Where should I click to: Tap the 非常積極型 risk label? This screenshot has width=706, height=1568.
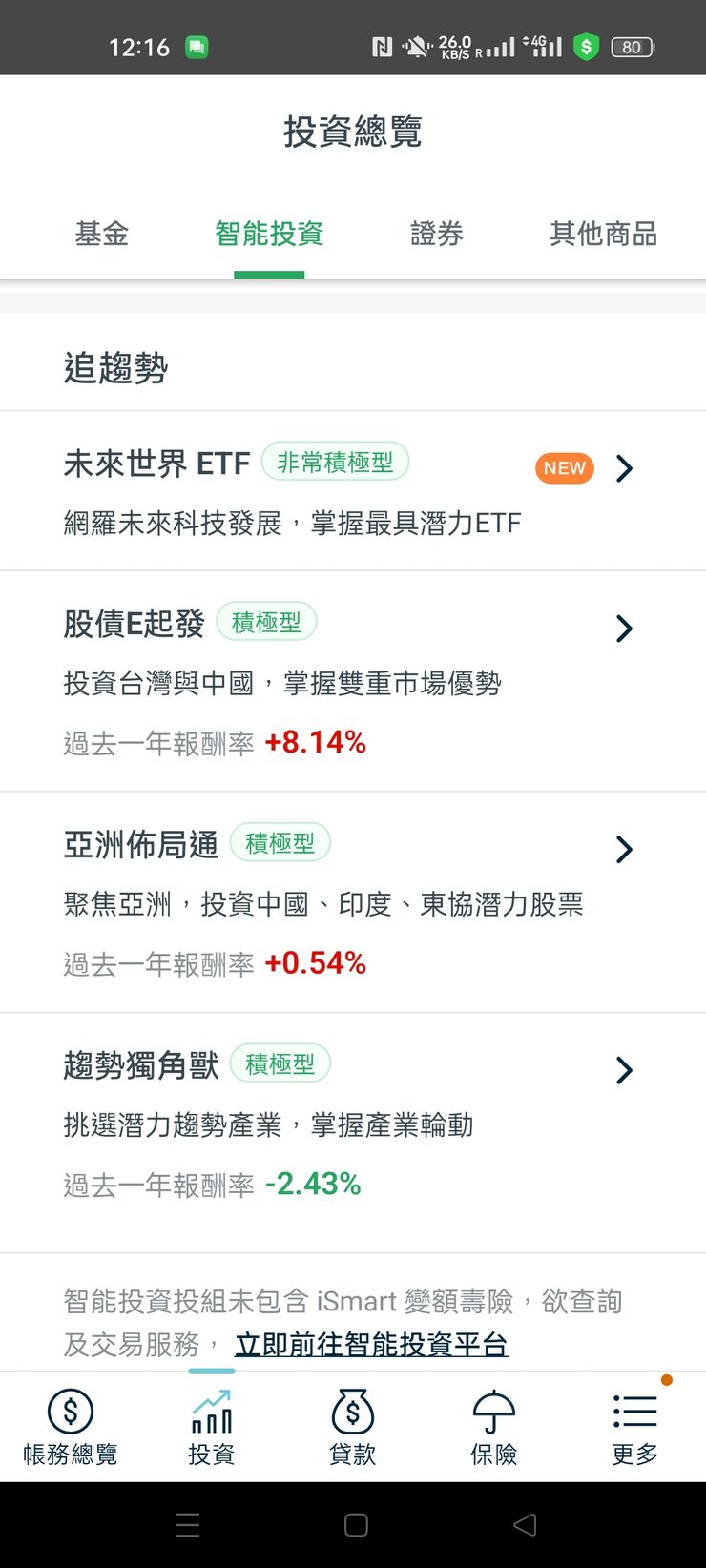click(335, 461)
